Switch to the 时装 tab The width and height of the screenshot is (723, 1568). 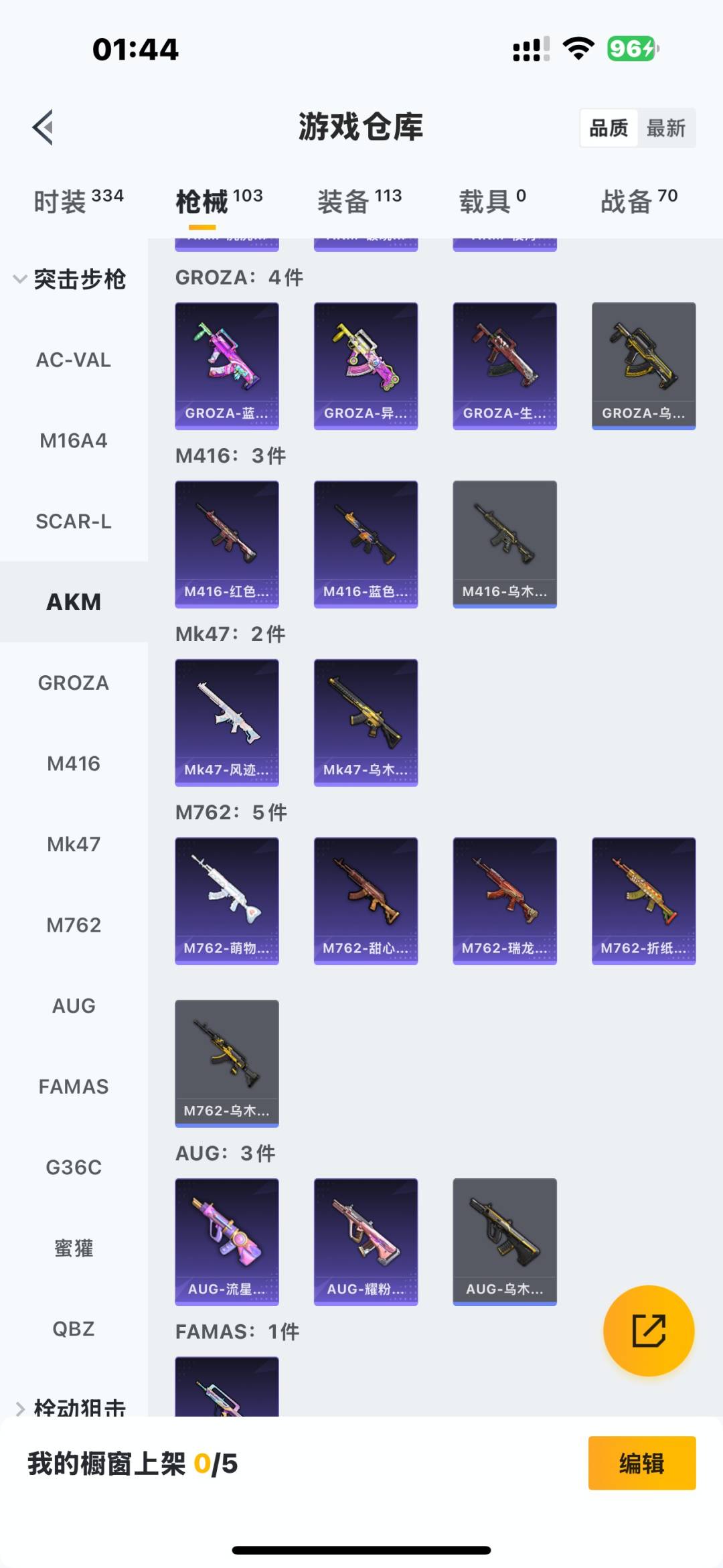(78, 201)
